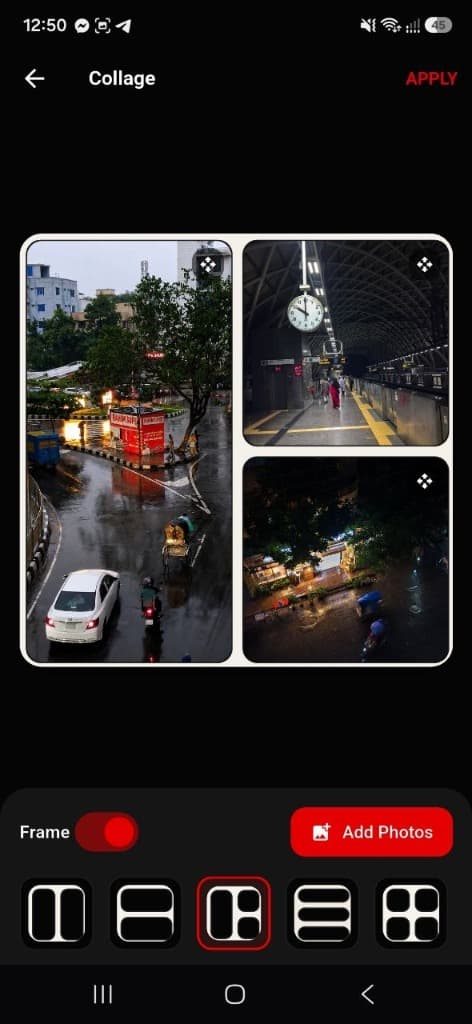Go to the home screen

[235, 995]
